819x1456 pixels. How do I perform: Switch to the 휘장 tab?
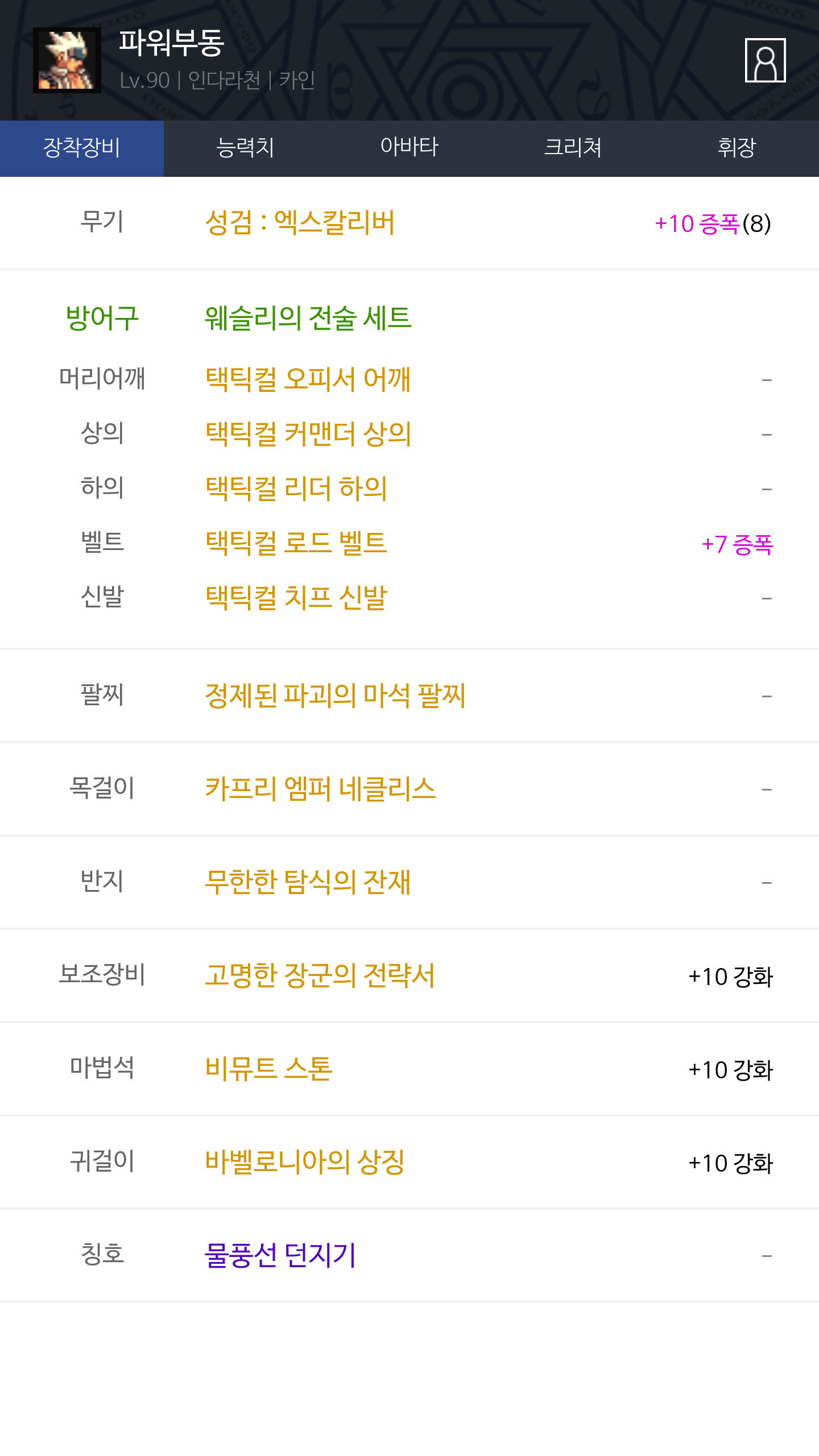point(737,148)
